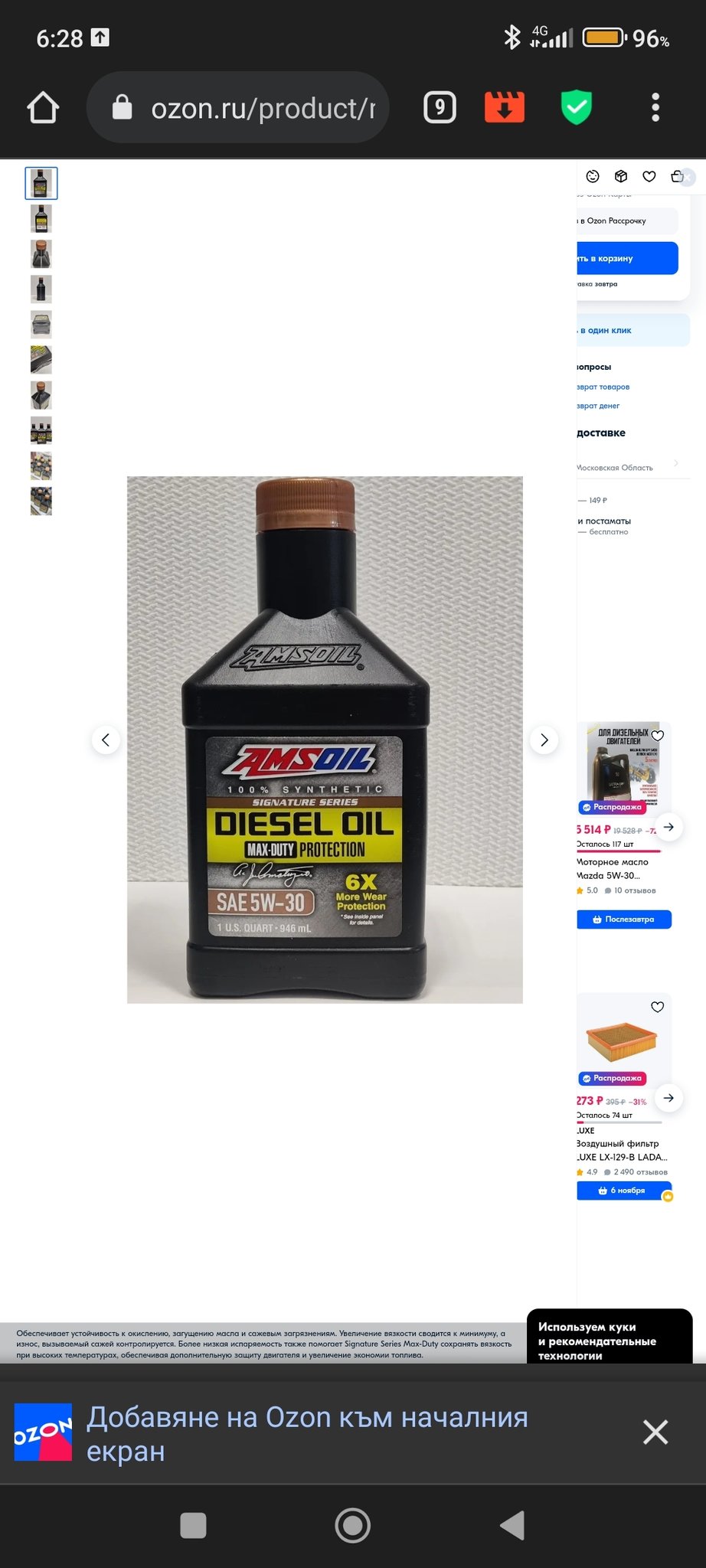Viewport: 706px width, 1568px height.
Task: Add Mazda 5W-30 oil to favorites
Action: click(657, 736)
